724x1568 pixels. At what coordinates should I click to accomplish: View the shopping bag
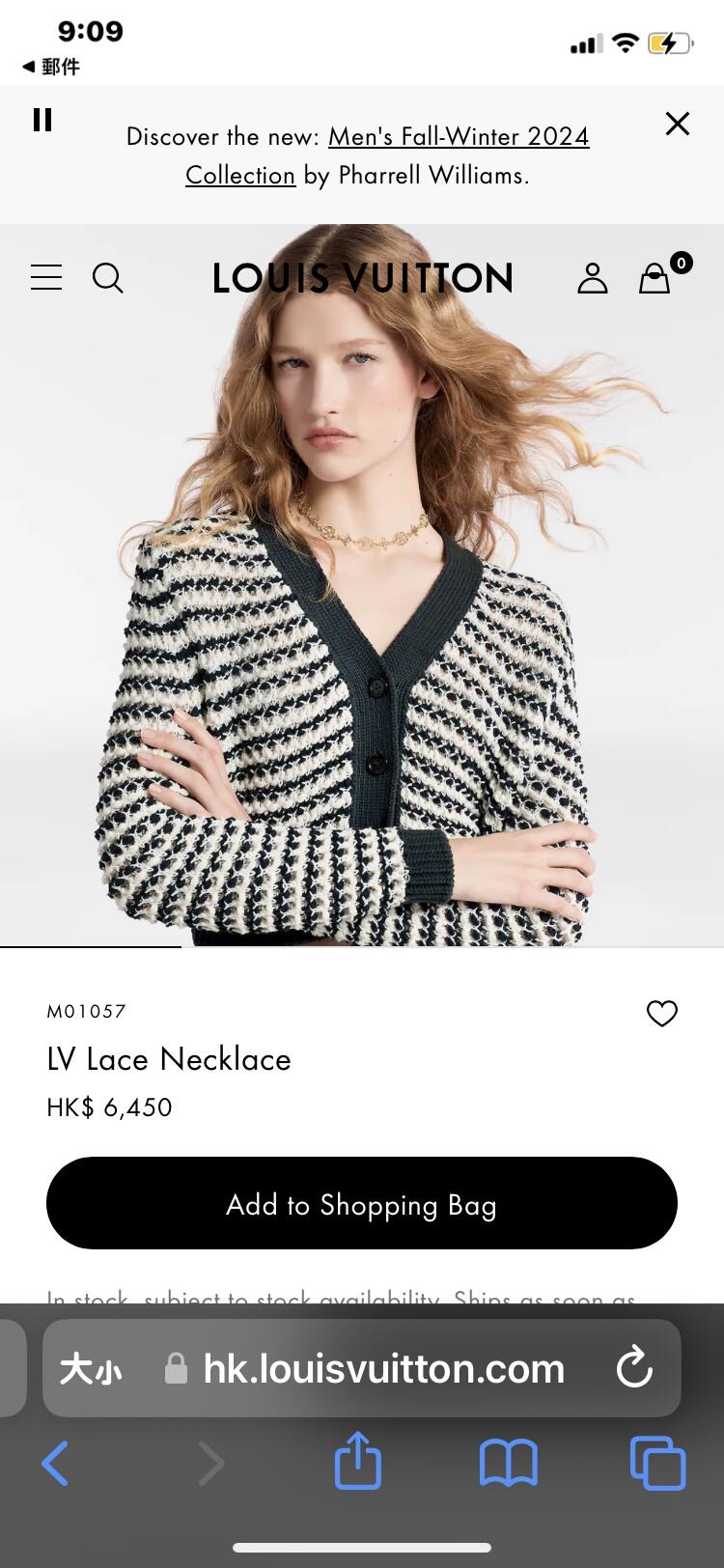[655, 278]
